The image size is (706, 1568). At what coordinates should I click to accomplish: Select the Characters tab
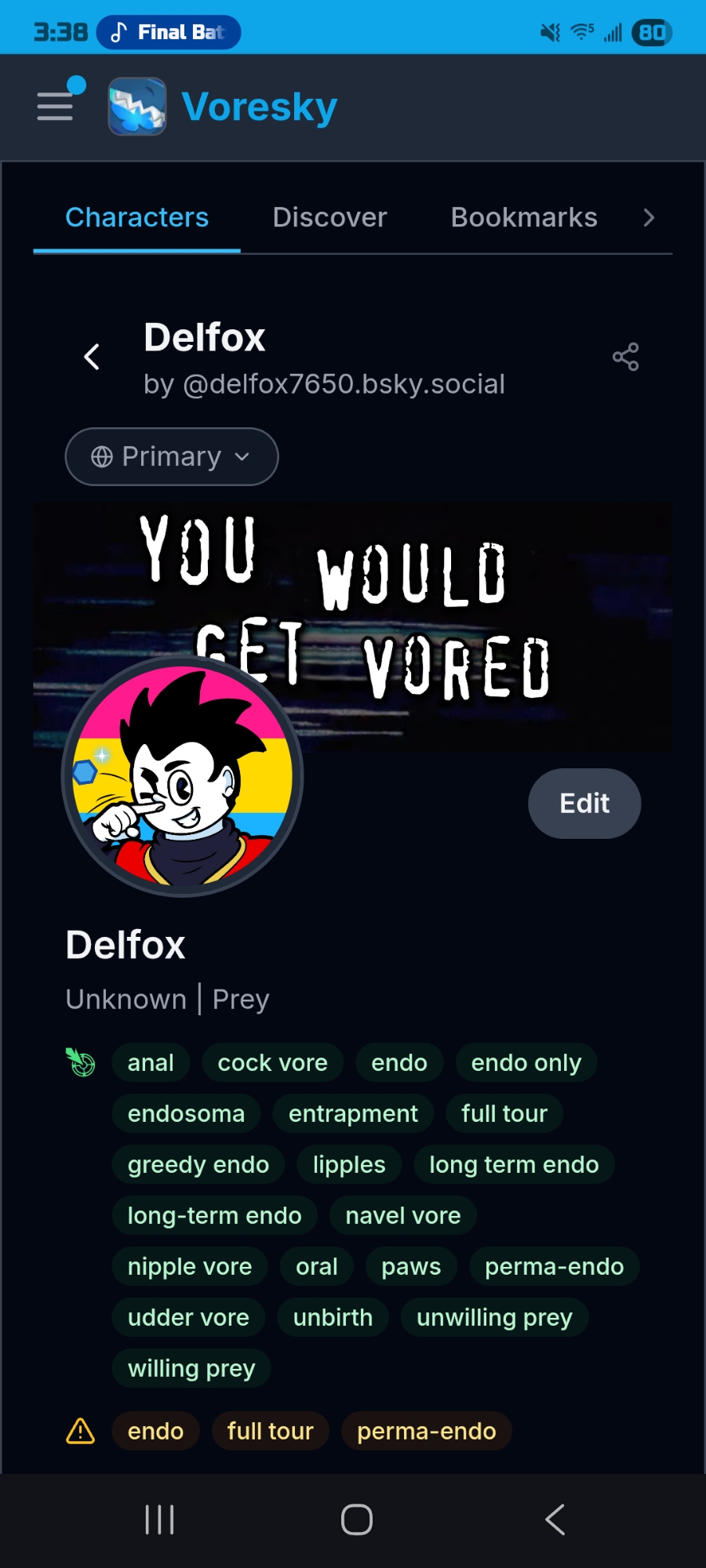pyautogui.click(x=136, y=218)
